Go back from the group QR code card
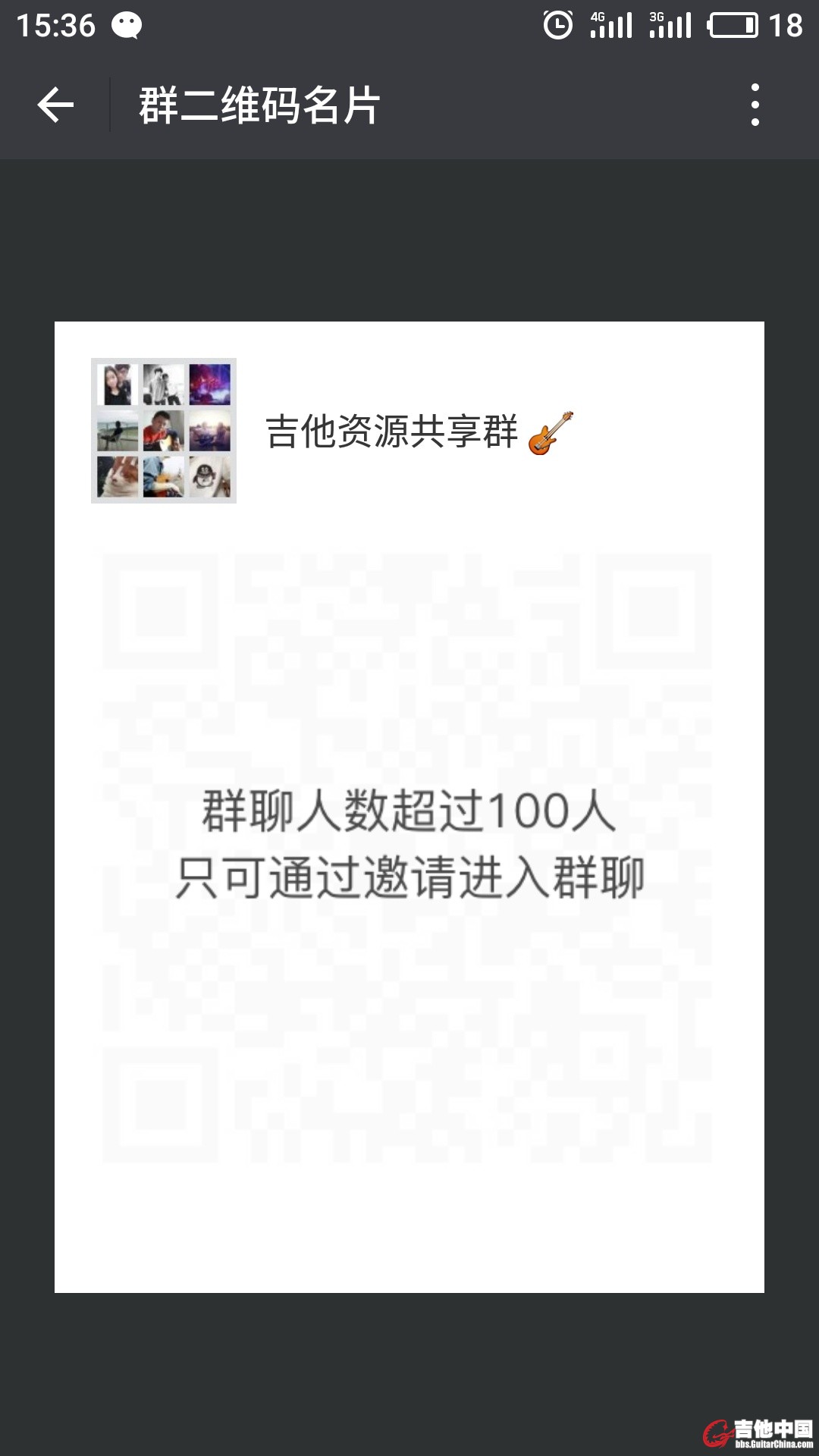The width and height of the screenshot is (819, 1456). (x=55, y=105)
